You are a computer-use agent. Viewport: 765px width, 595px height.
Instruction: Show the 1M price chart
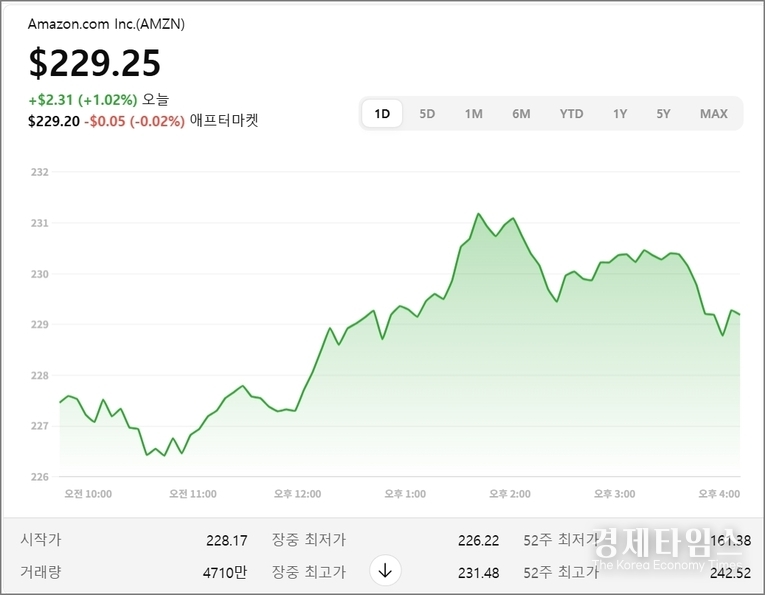click(x=473, y=114)
